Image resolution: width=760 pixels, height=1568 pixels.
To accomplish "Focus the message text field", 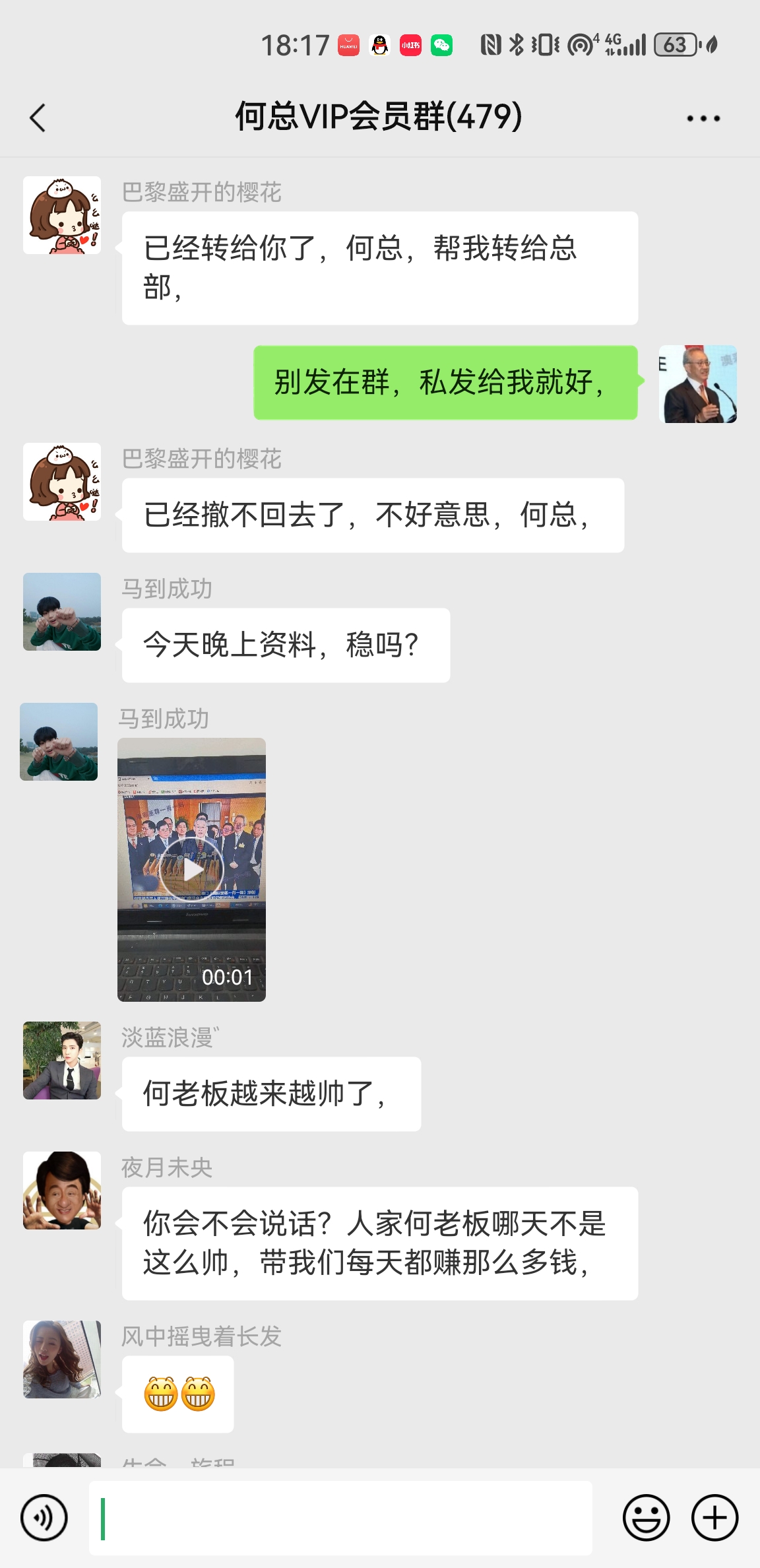I will (340, 1518).
